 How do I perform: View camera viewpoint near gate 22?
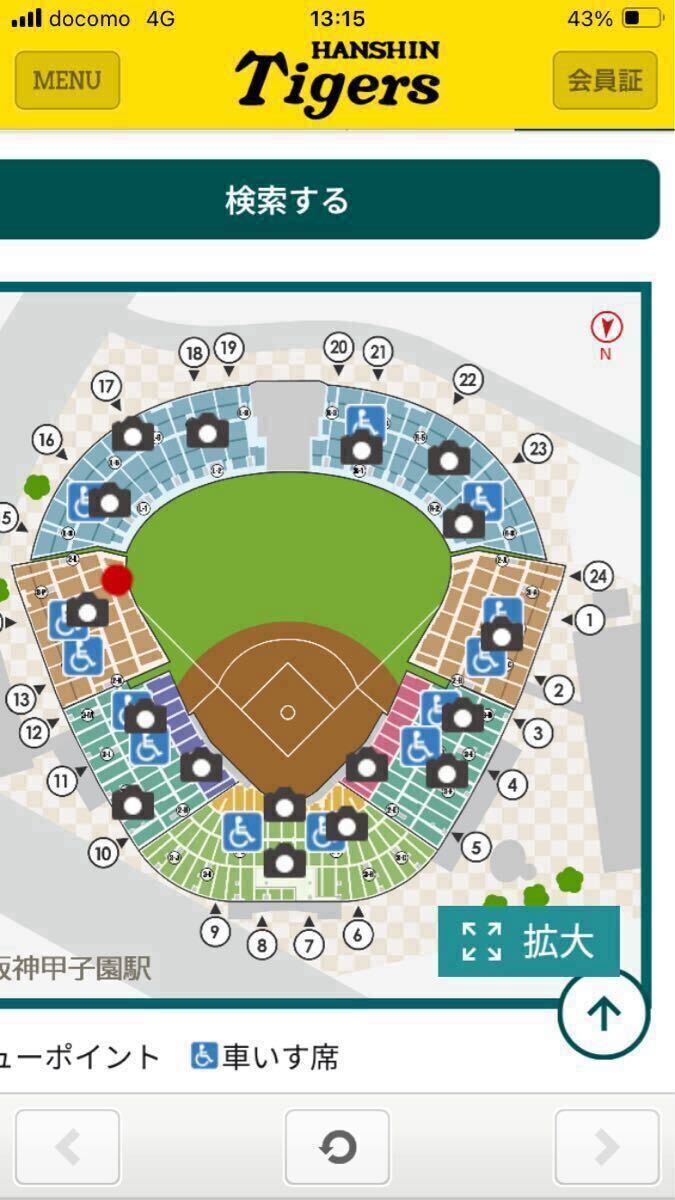pos(449,457)
